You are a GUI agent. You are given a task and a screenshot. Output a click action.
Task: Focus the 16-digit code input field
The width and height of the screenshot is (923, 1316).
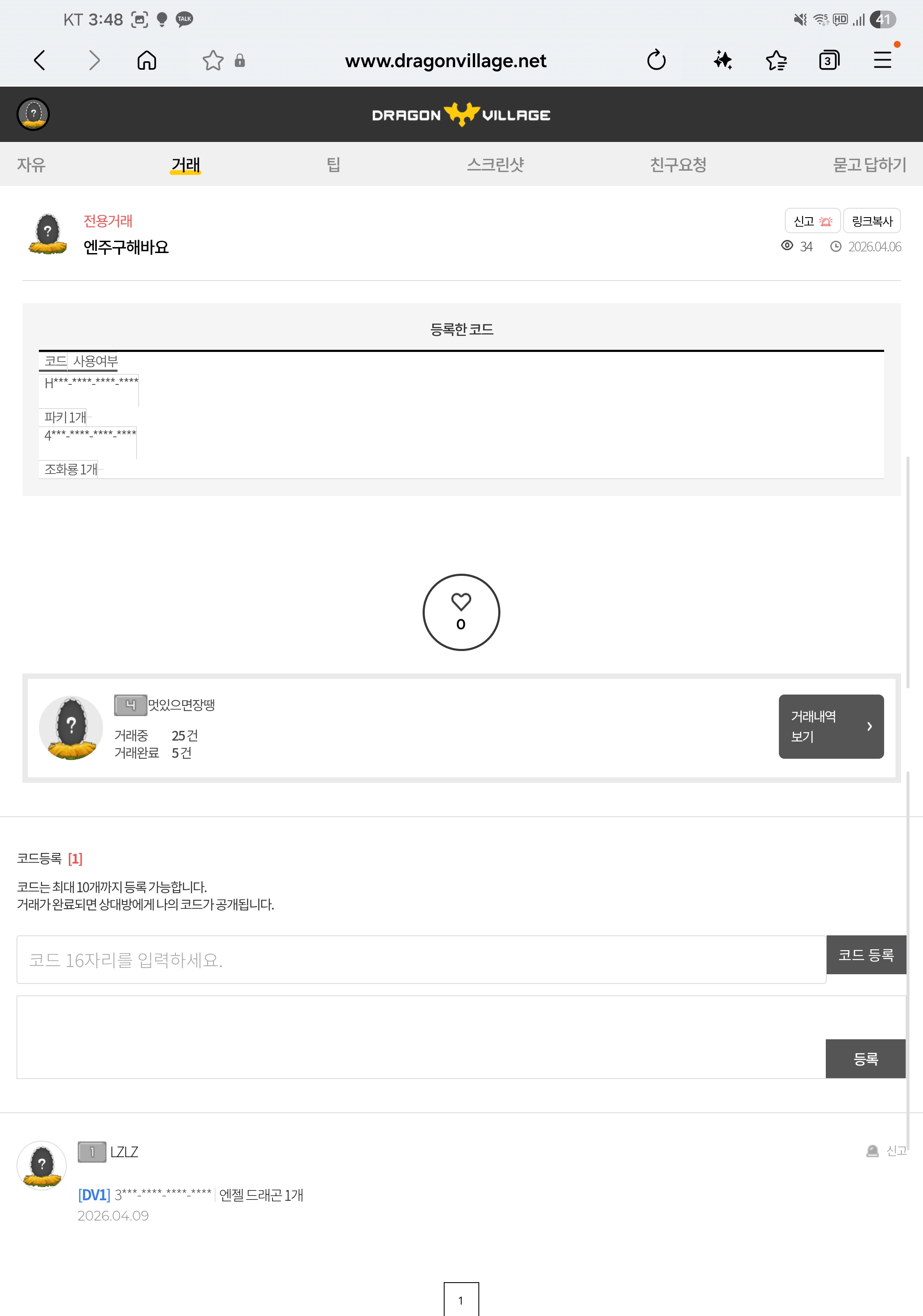click(421, 960)
